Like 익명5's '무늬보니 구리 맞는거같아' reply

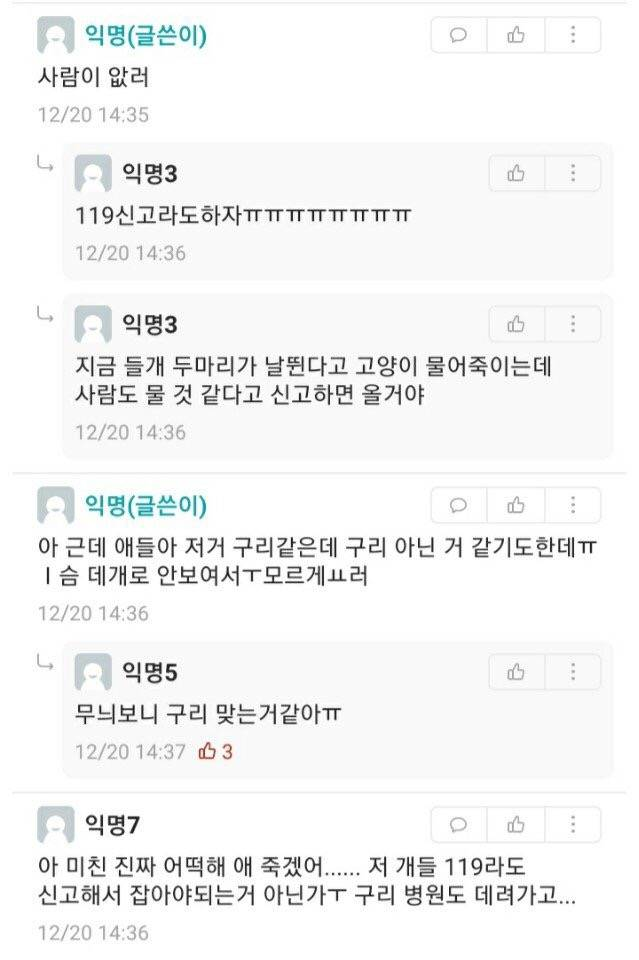click(516, 672)
